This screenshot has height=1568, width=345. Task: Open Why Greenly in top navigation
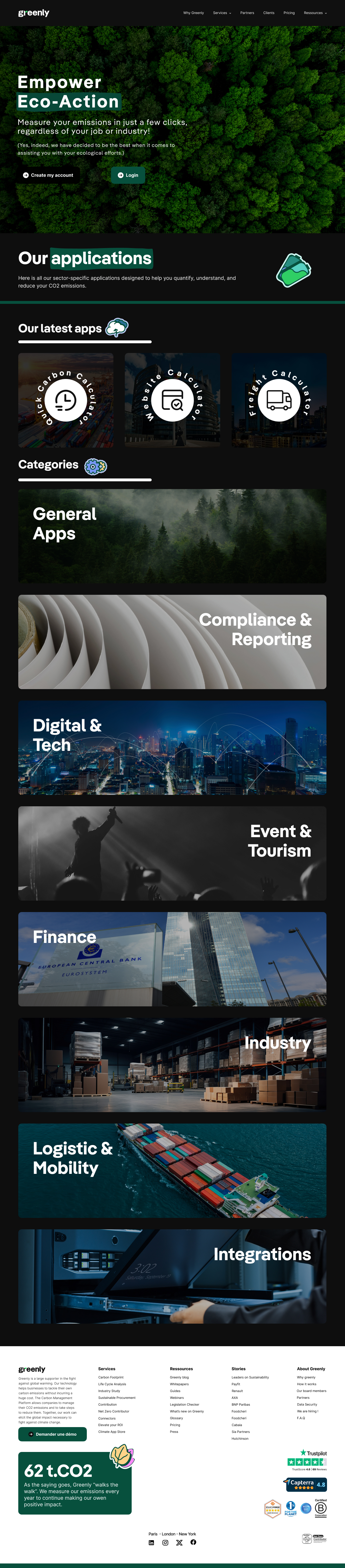pyautogui.click(x=194, y=13)
